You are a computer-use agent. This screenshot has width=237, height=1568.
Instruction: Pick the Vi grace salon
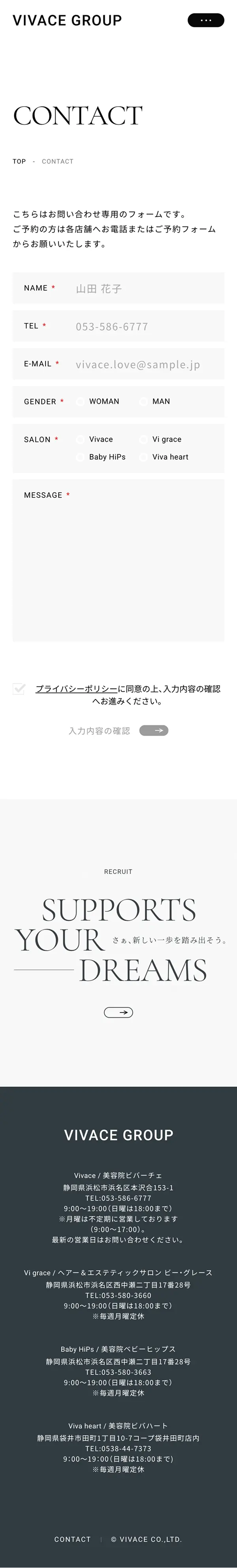pyautogui.click(x=143, y=439)
